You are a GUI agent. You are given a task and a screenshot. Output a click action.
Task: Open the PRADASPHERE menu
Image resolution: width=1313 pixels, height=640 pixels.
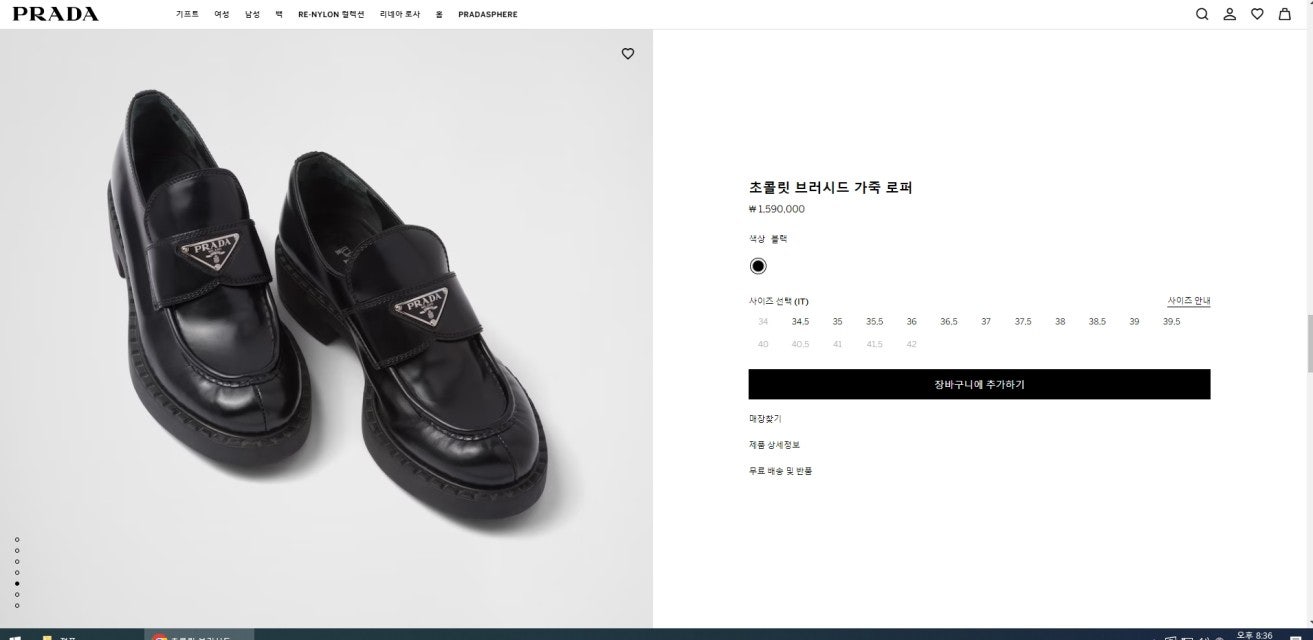tap(488, 15)
